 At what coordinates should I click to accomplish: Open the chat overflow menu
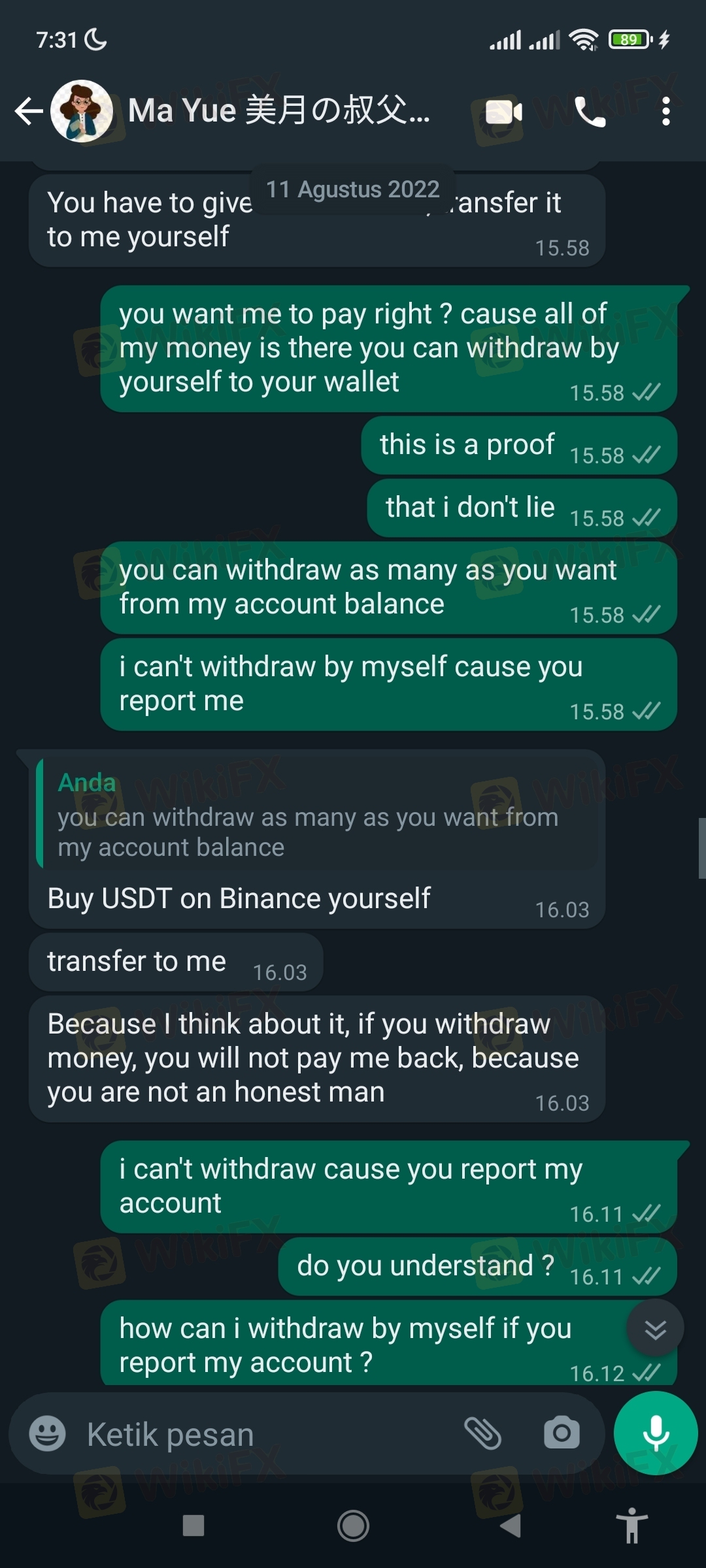click(665, 112)
